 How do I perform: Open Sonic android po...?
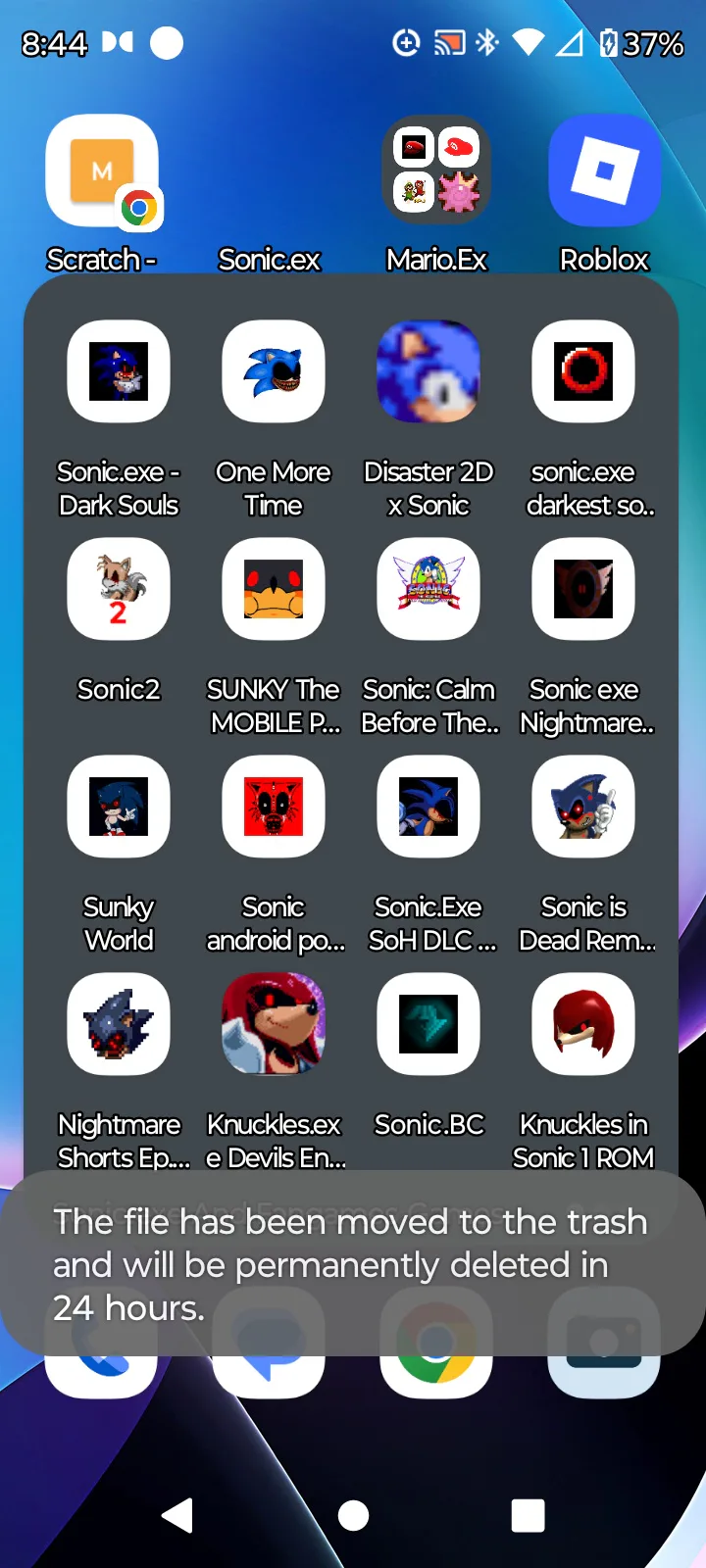274,808
